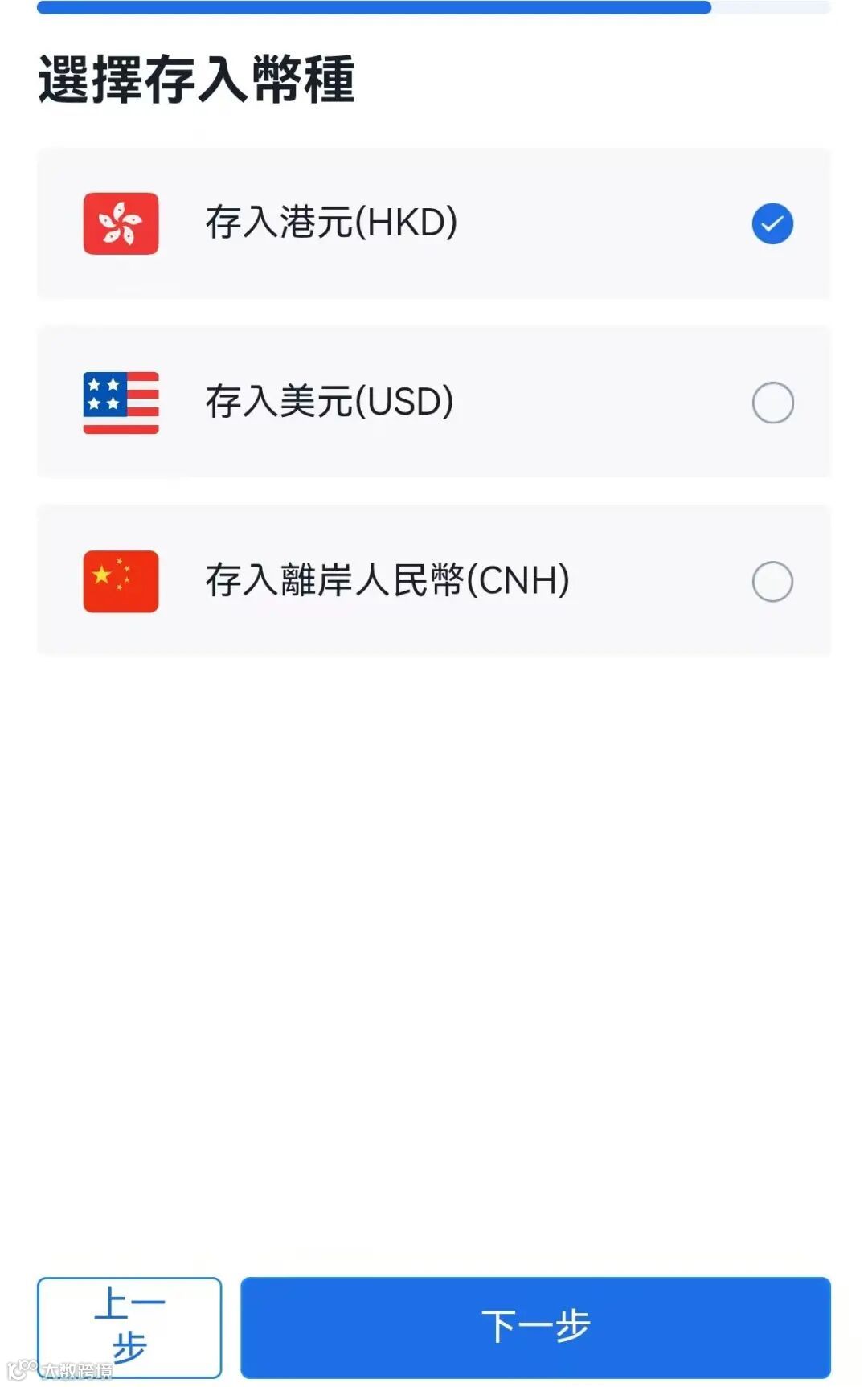Click the United States flag icon
This screenshot has width=868, height=1387.
(x=121, y=402)
